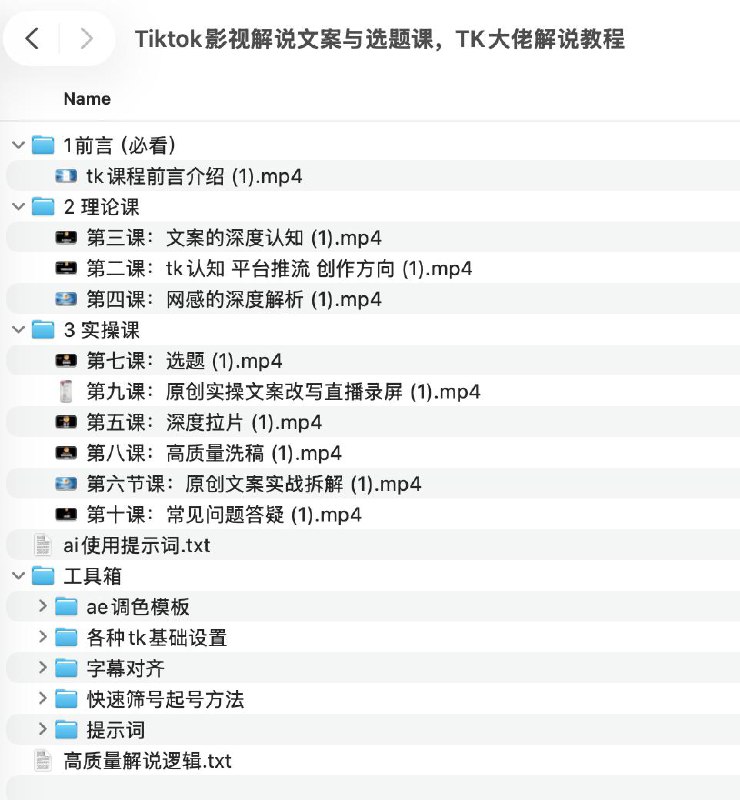Collapse the 2 理论课 folder

tap(17, 207)
